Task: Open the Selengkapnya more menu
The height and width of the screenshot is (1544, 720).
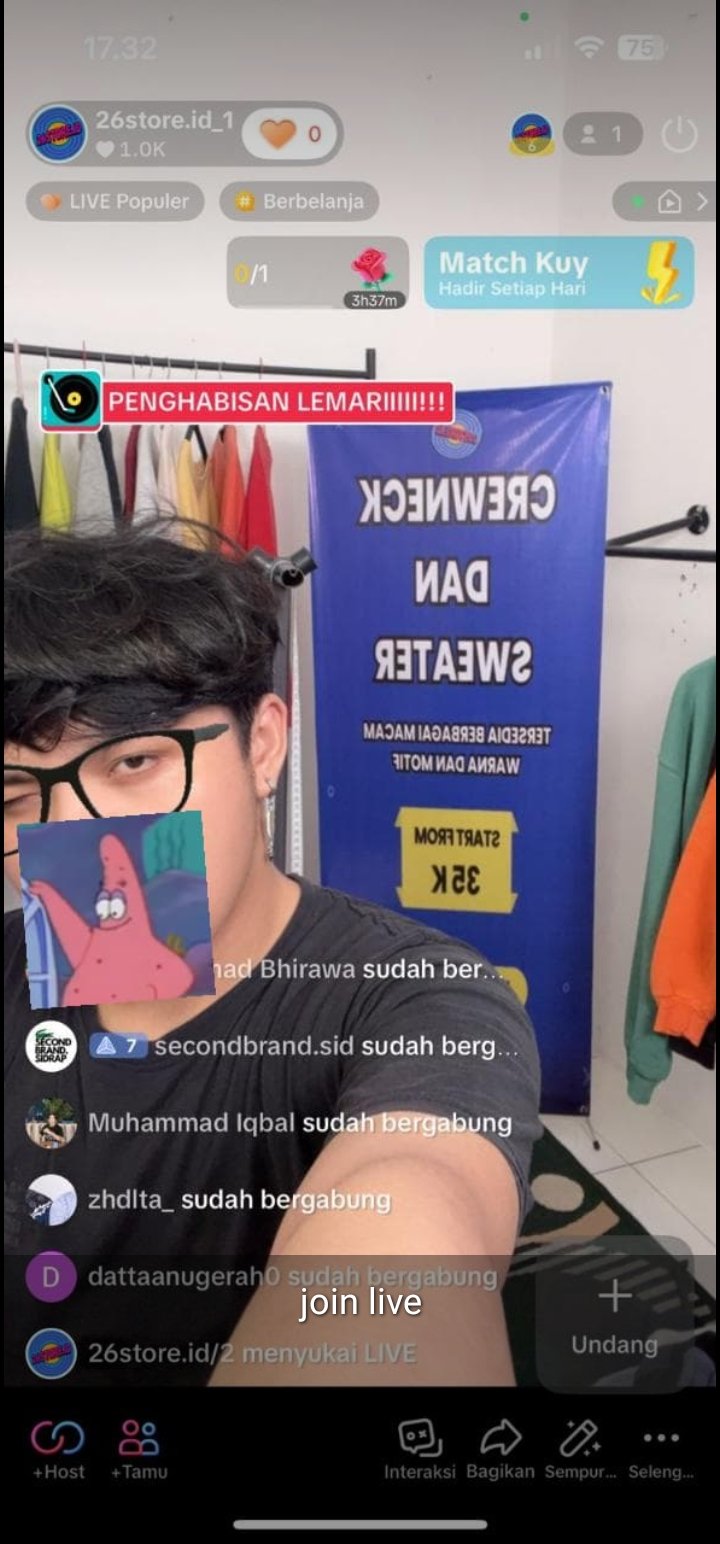Action: [661, 1450]
